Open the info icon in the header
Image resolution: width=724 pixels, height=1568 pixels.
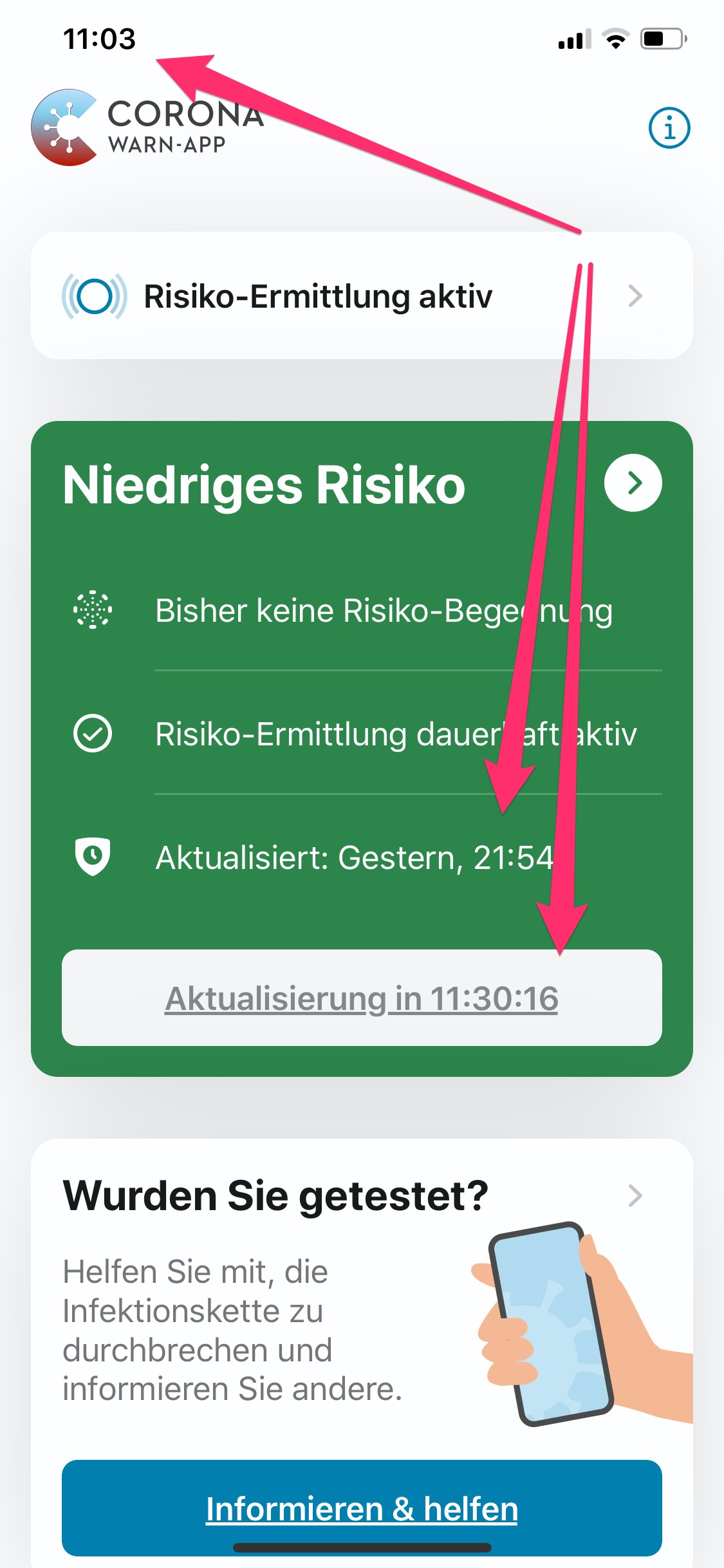click(669, 127)
